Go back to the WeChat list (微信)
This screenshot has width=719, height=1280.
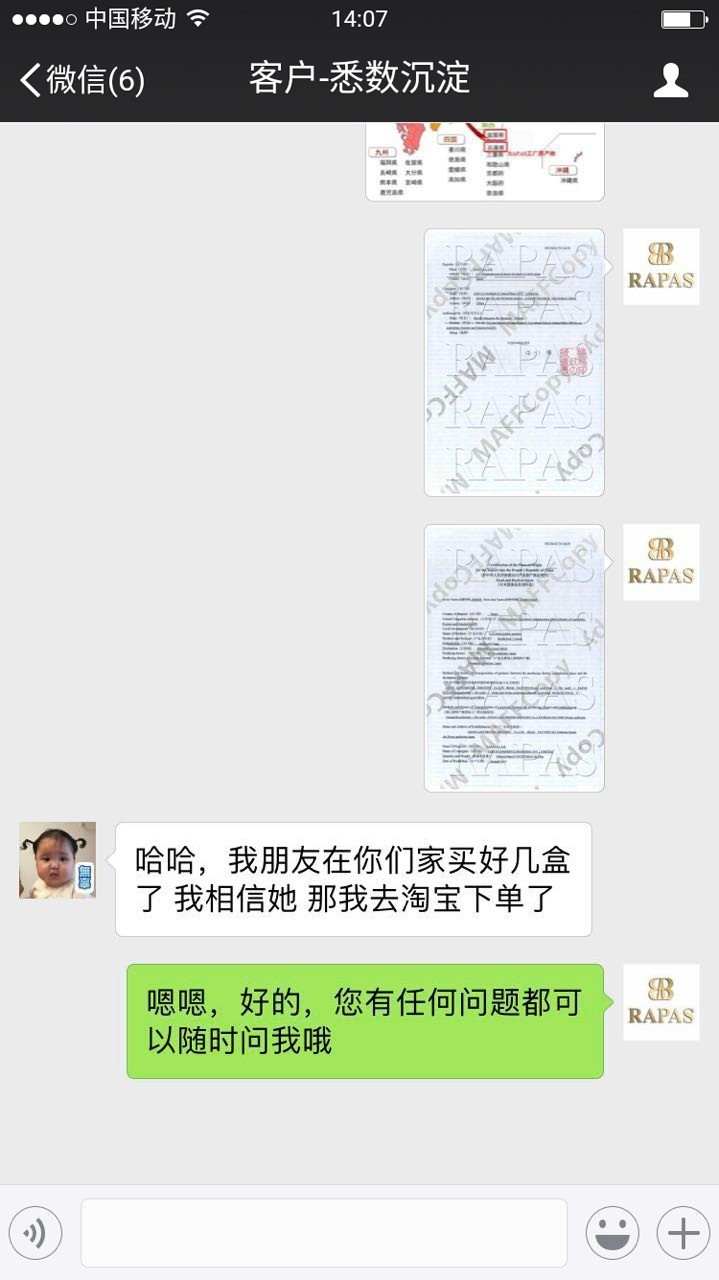82,80
